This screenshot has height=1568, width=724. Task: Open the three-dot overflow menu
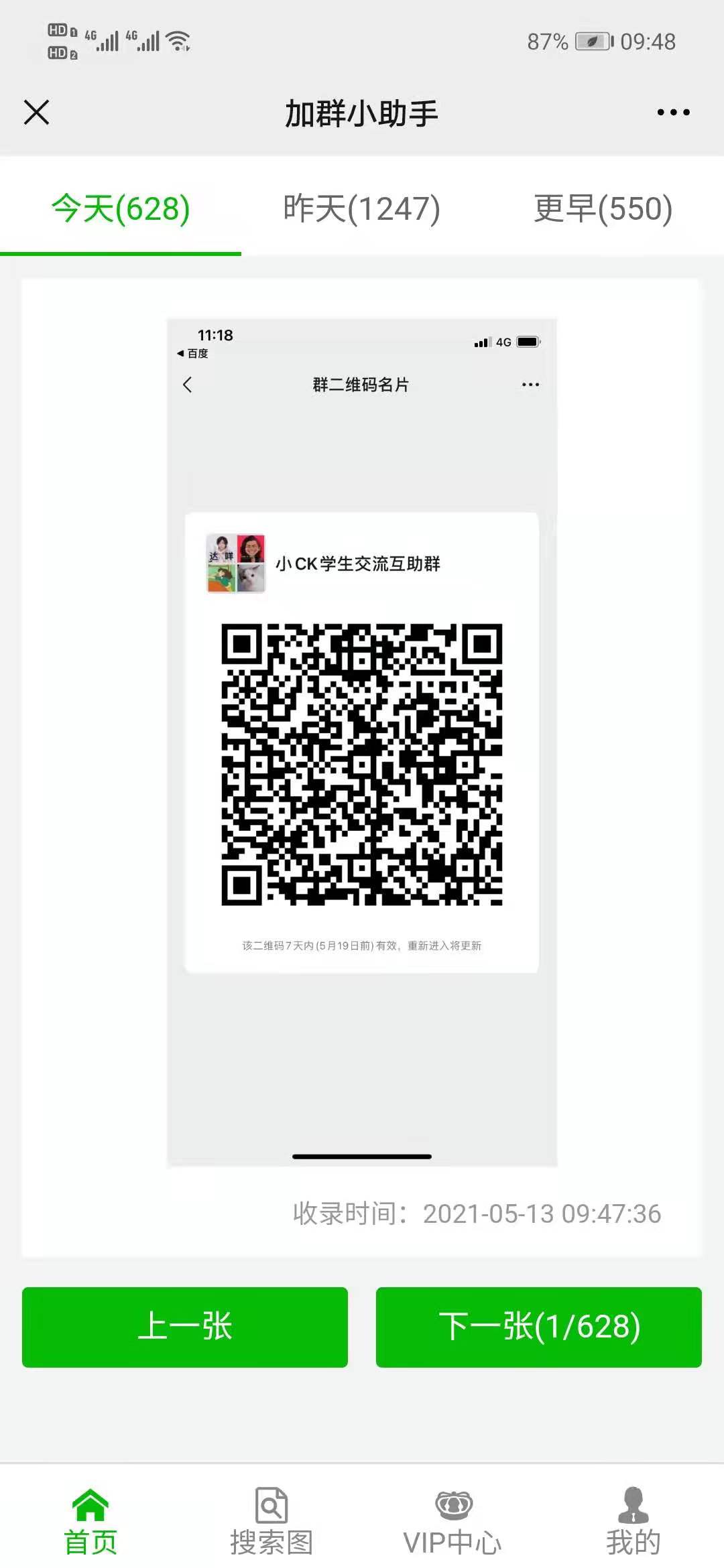pyautogui.click(x=673, y=113)
